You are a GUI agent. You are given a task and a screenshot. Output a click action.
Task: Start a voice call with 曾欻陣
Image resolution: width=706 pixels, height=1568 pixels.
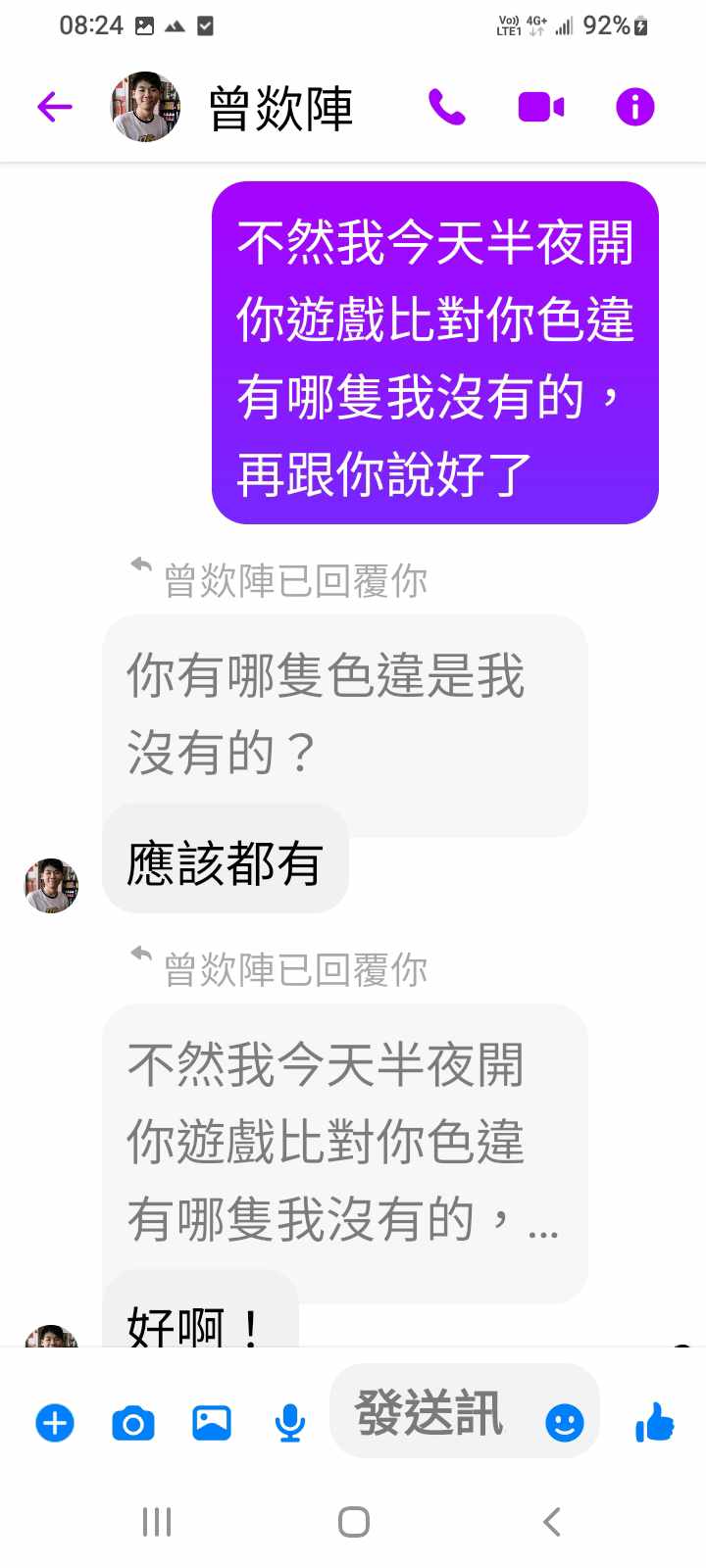(446, 106)
